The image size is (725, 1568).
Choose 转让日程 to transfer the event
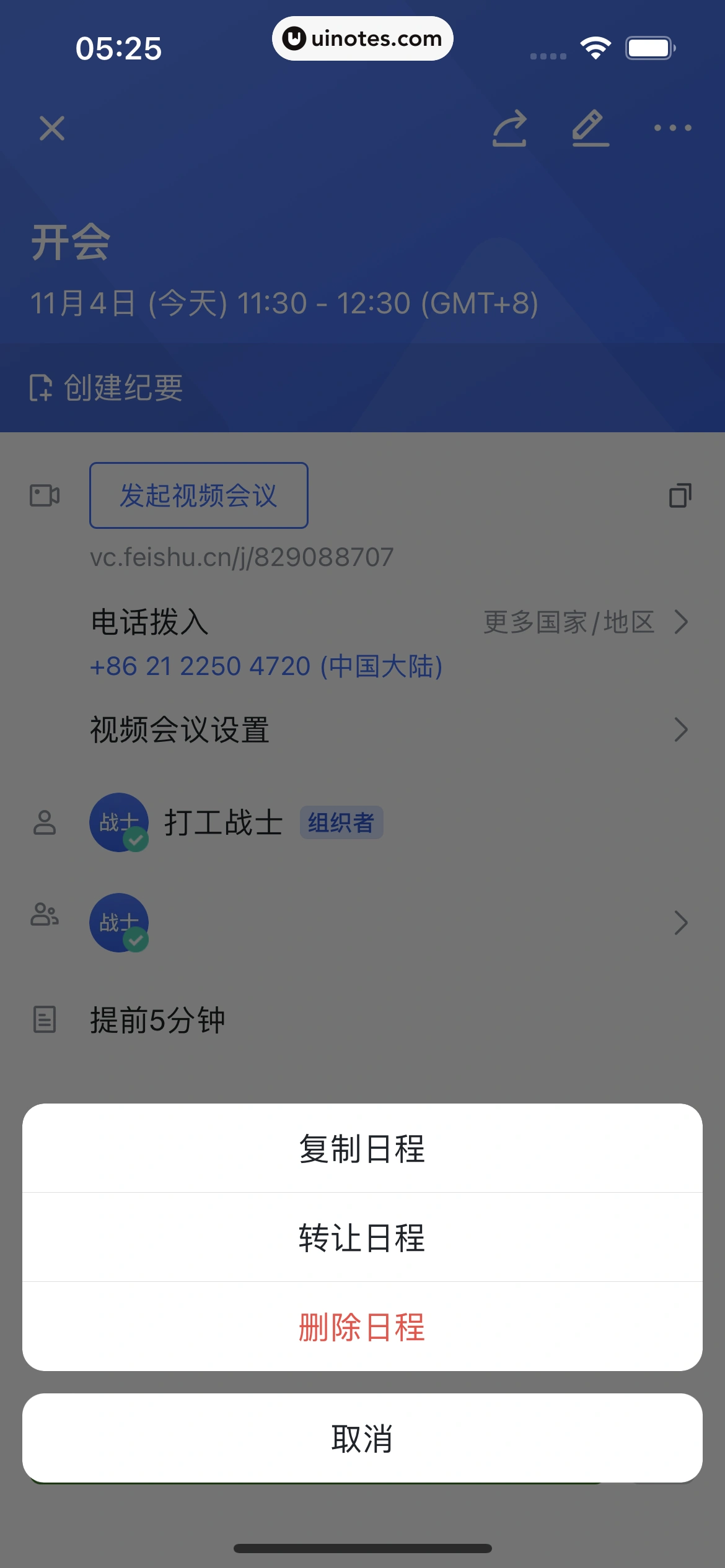click(x=362, y=1239)
